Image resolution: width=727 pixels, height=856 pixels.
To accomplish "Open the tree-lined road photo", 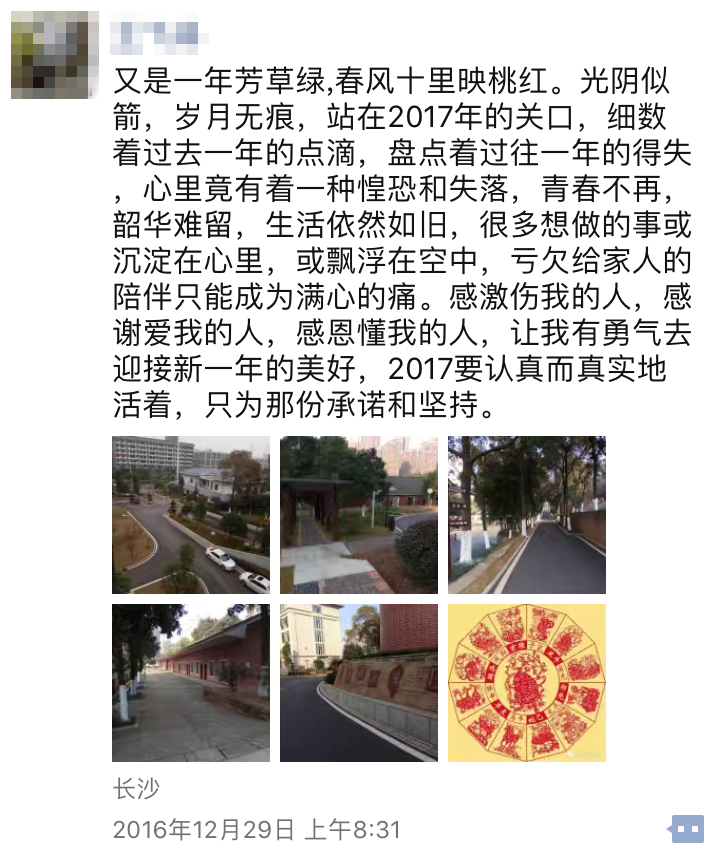I will [526, 515].
